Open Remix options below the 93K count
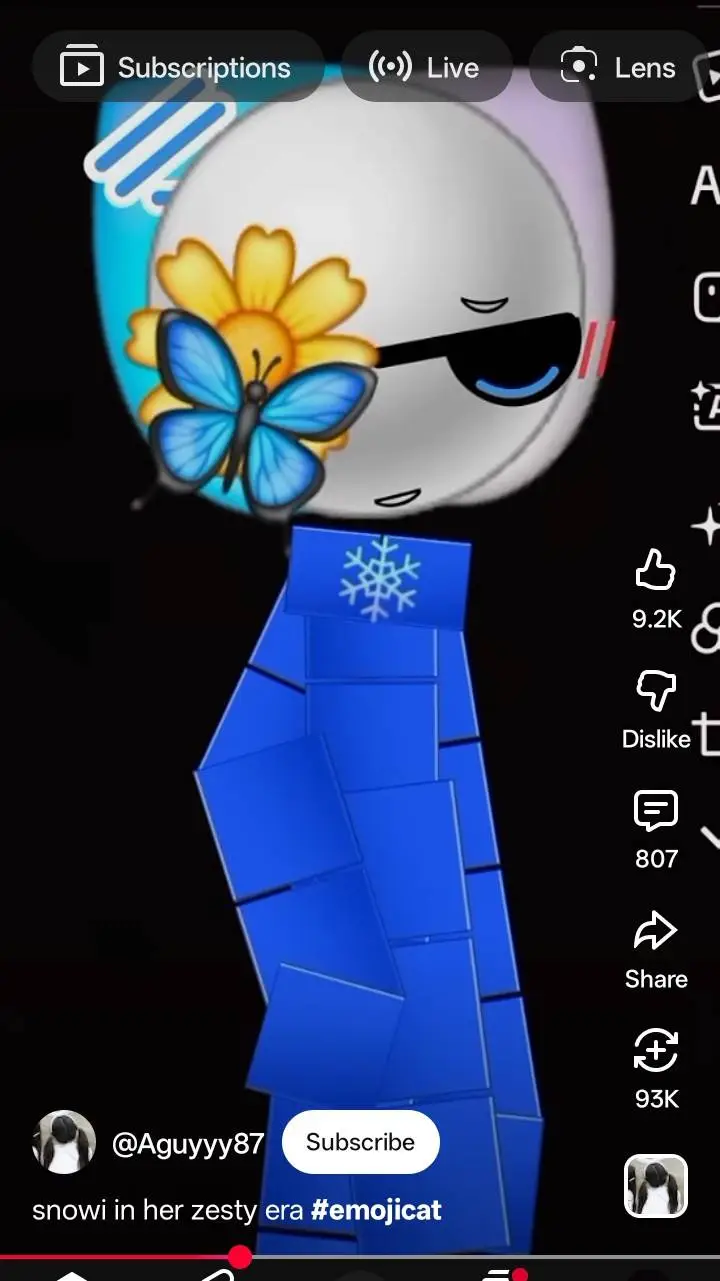Screen dimensions: 720x1281 point(655,1052)
